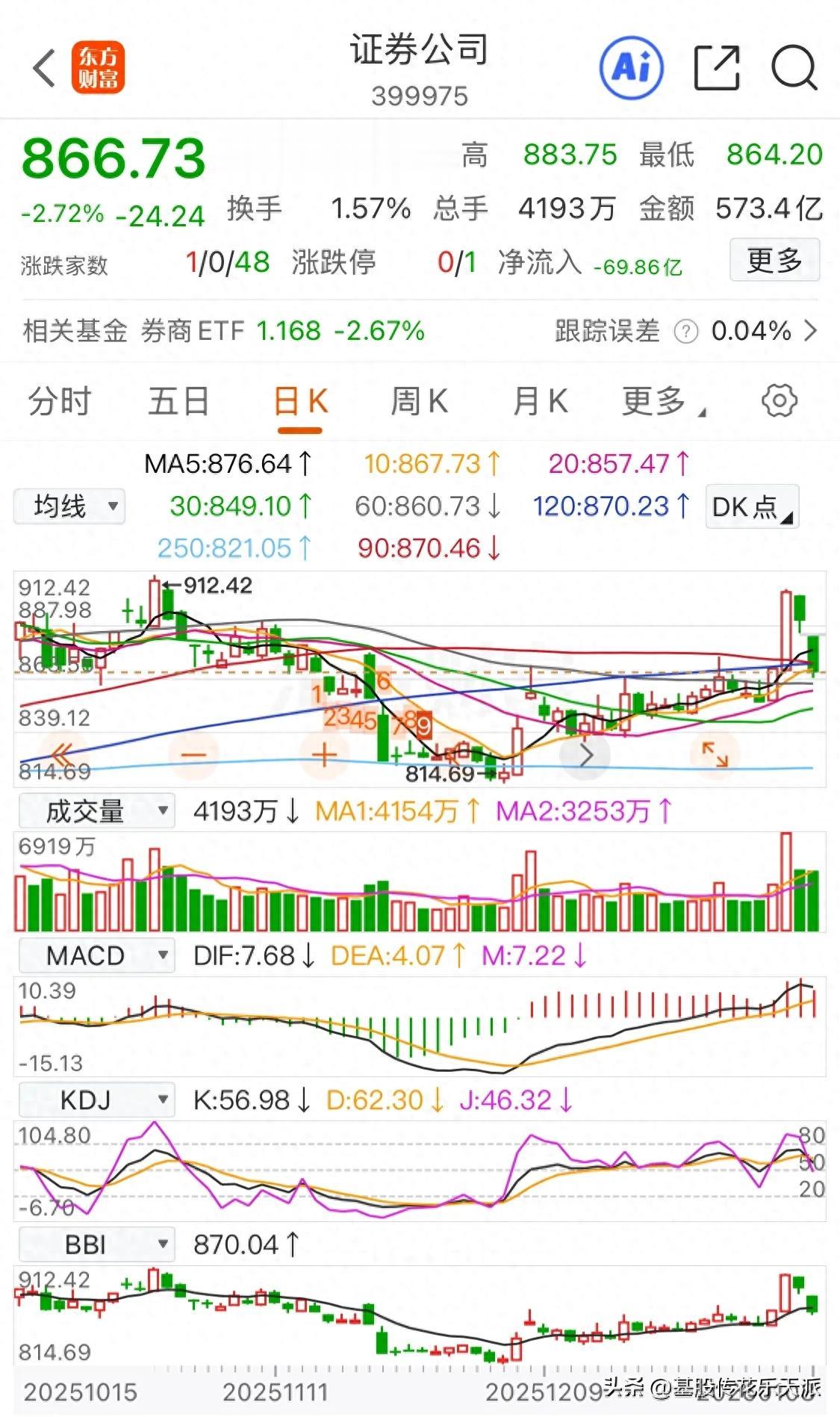Zoom in the K-line with plus
Viewport: 840px width, 1417px height.
click(325, 755)
